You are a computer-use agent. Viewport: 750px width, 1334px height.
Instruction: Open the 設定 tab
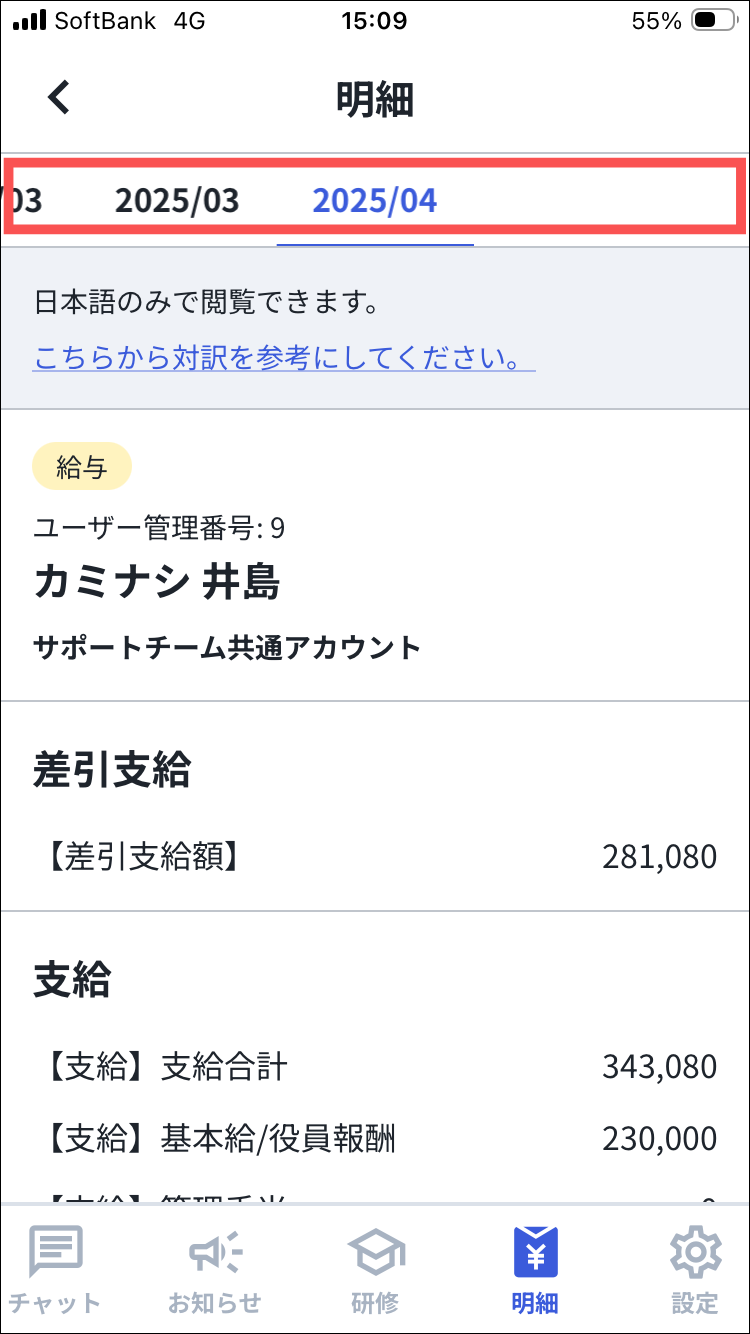tap(695, 1269)
